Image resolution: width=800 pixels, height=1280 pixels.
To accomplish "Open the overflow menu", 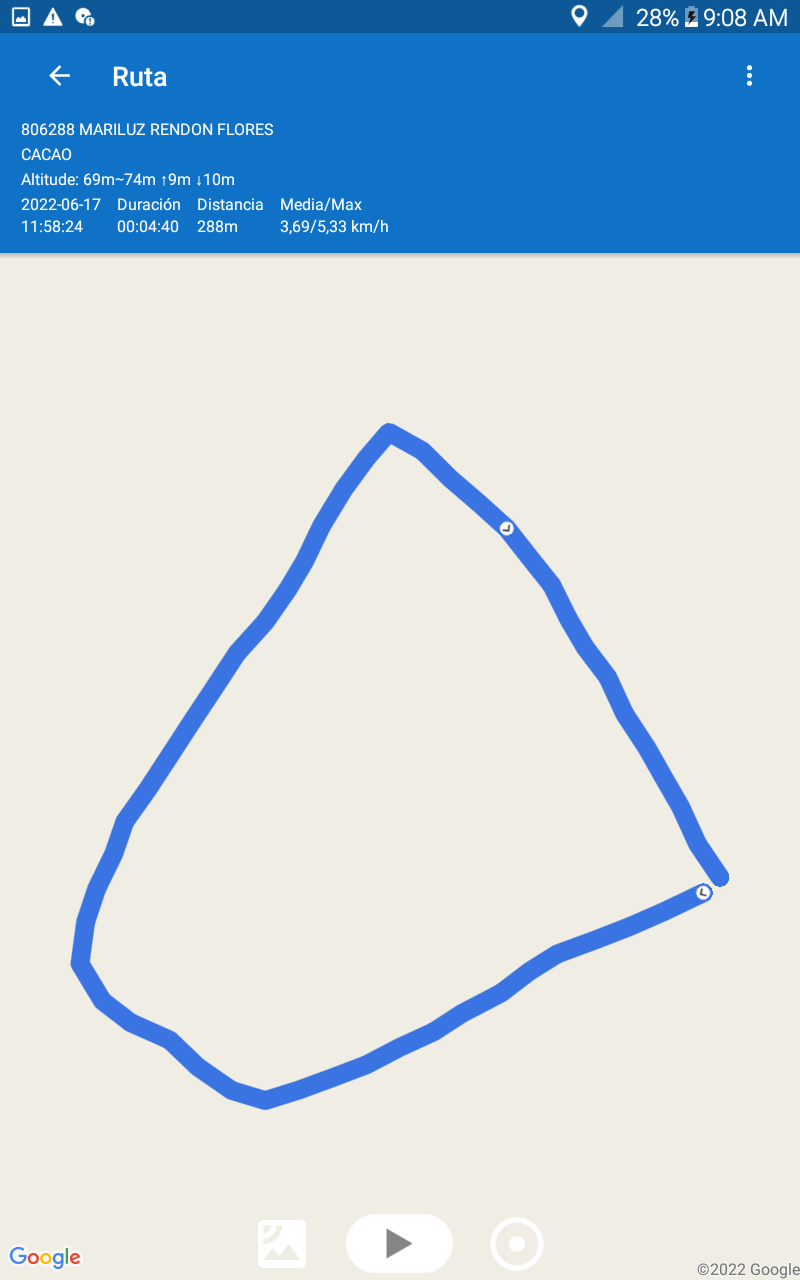I will (x=749, y=76).
